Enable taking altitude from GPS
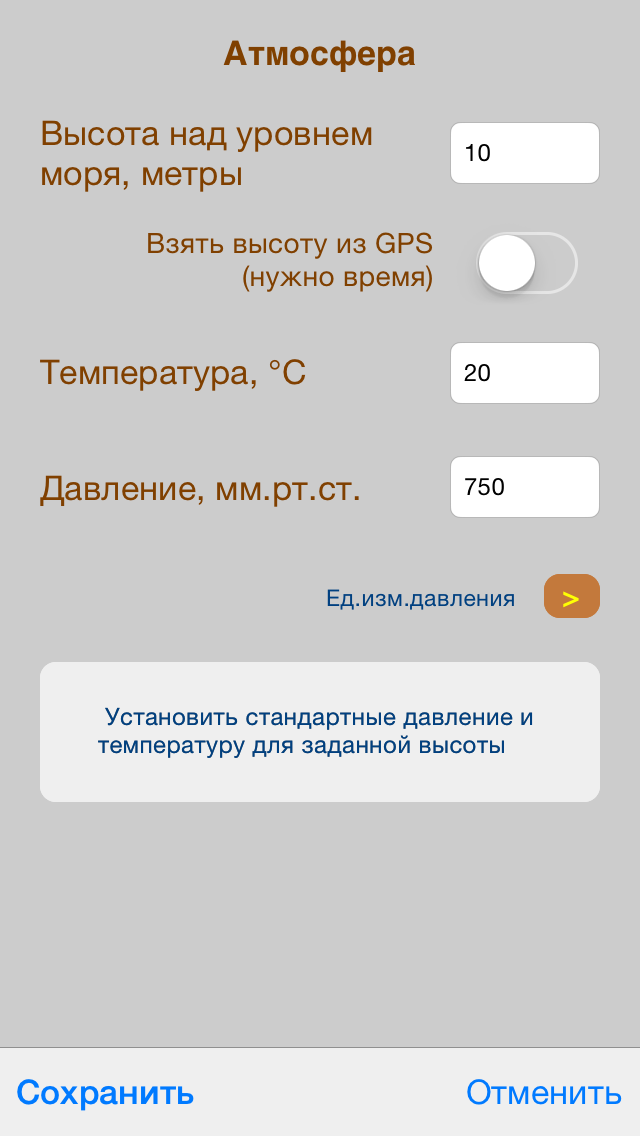This screenshot has height=1136, width=640. click(527, 263)
